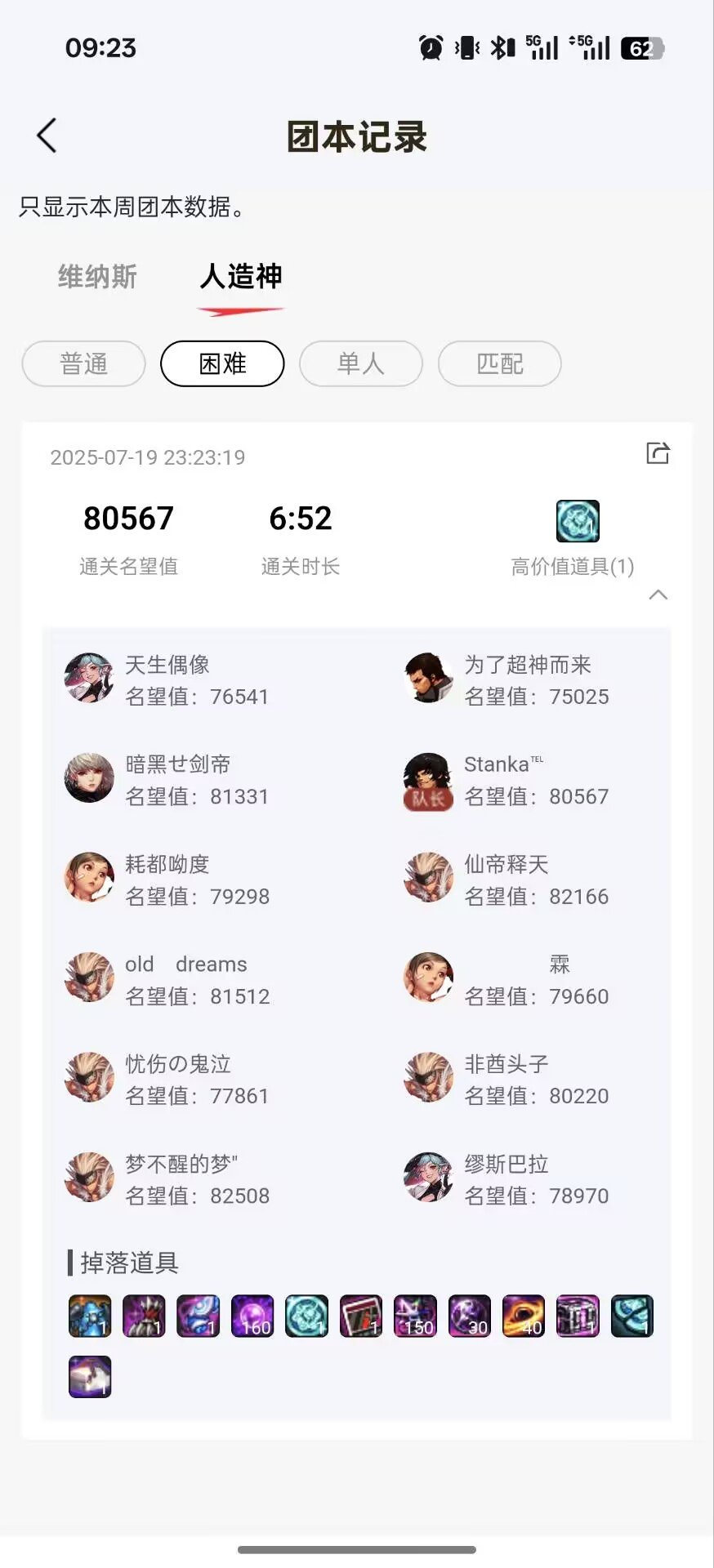Filter by 匹配 mode
The image size is (714, 1568).
[499, 363]
